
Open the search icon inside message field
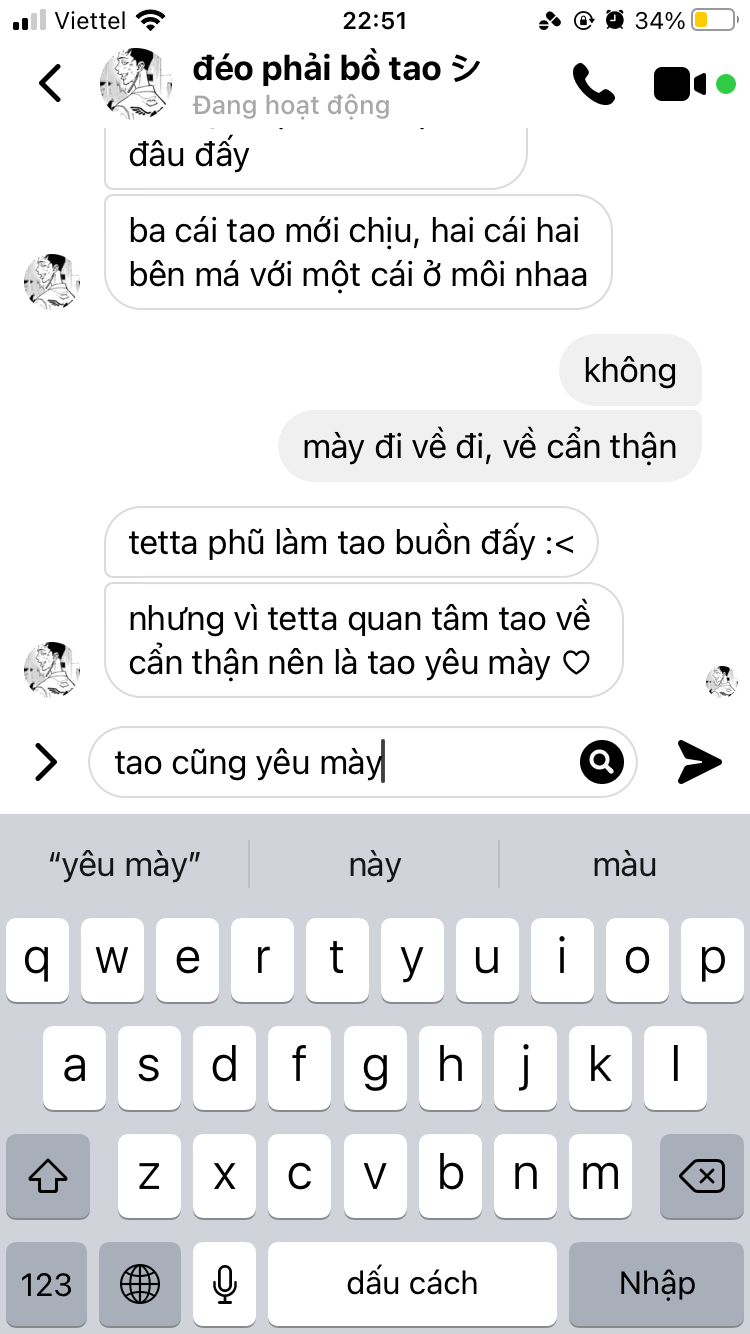click(601, 762)
